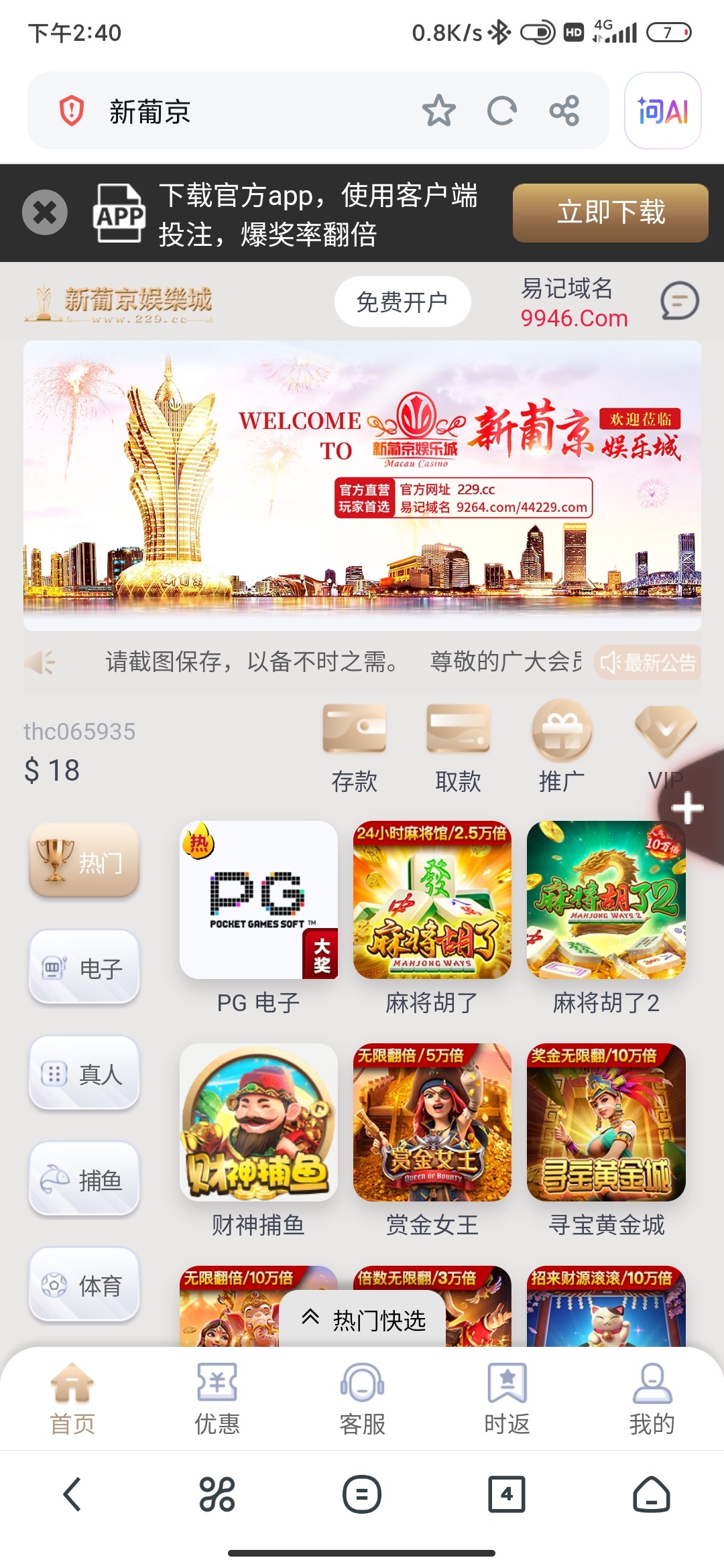Select the 电子 game category
The width and height of the screenshot is (724, 1568).
tap(84, 967)
